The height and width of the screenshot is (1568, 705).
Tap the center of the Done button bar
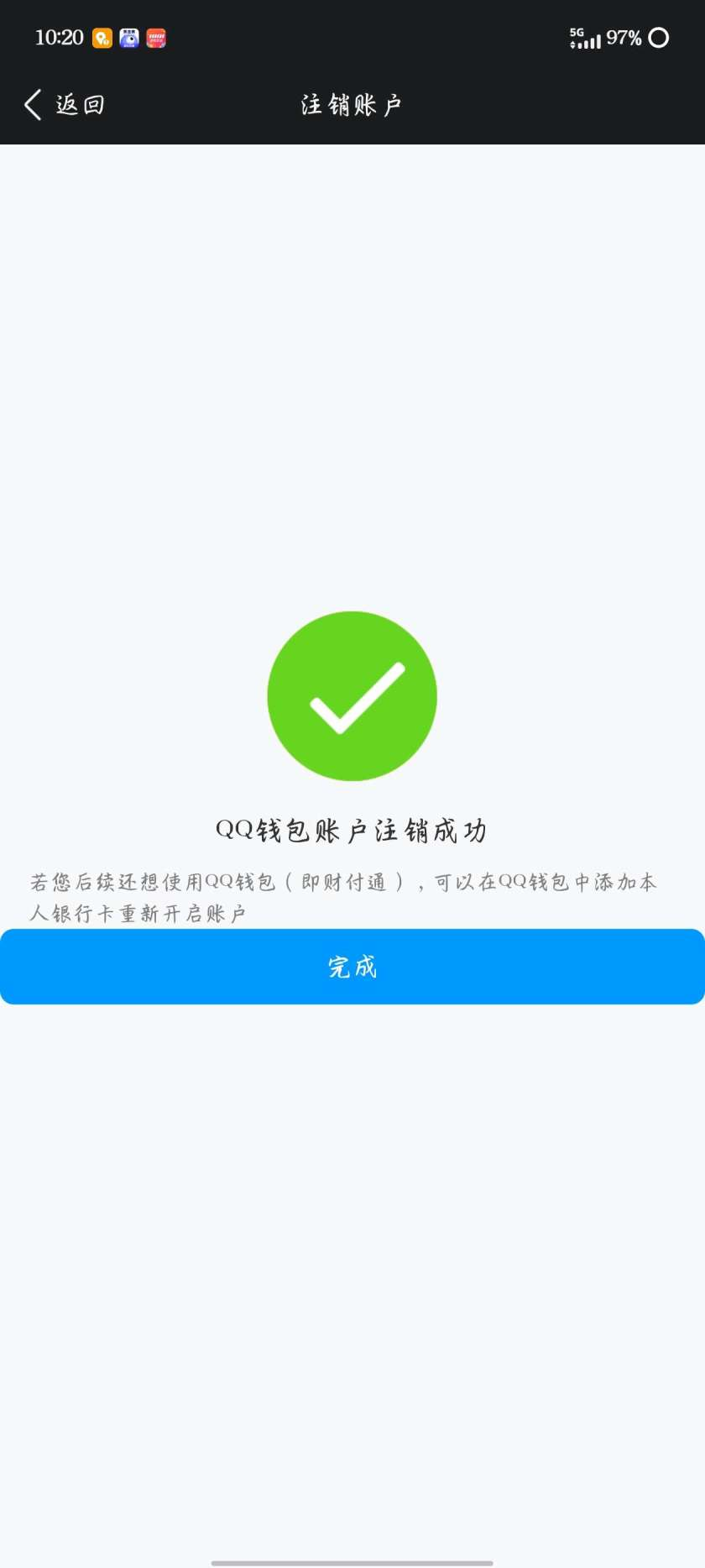pos(352,967)
